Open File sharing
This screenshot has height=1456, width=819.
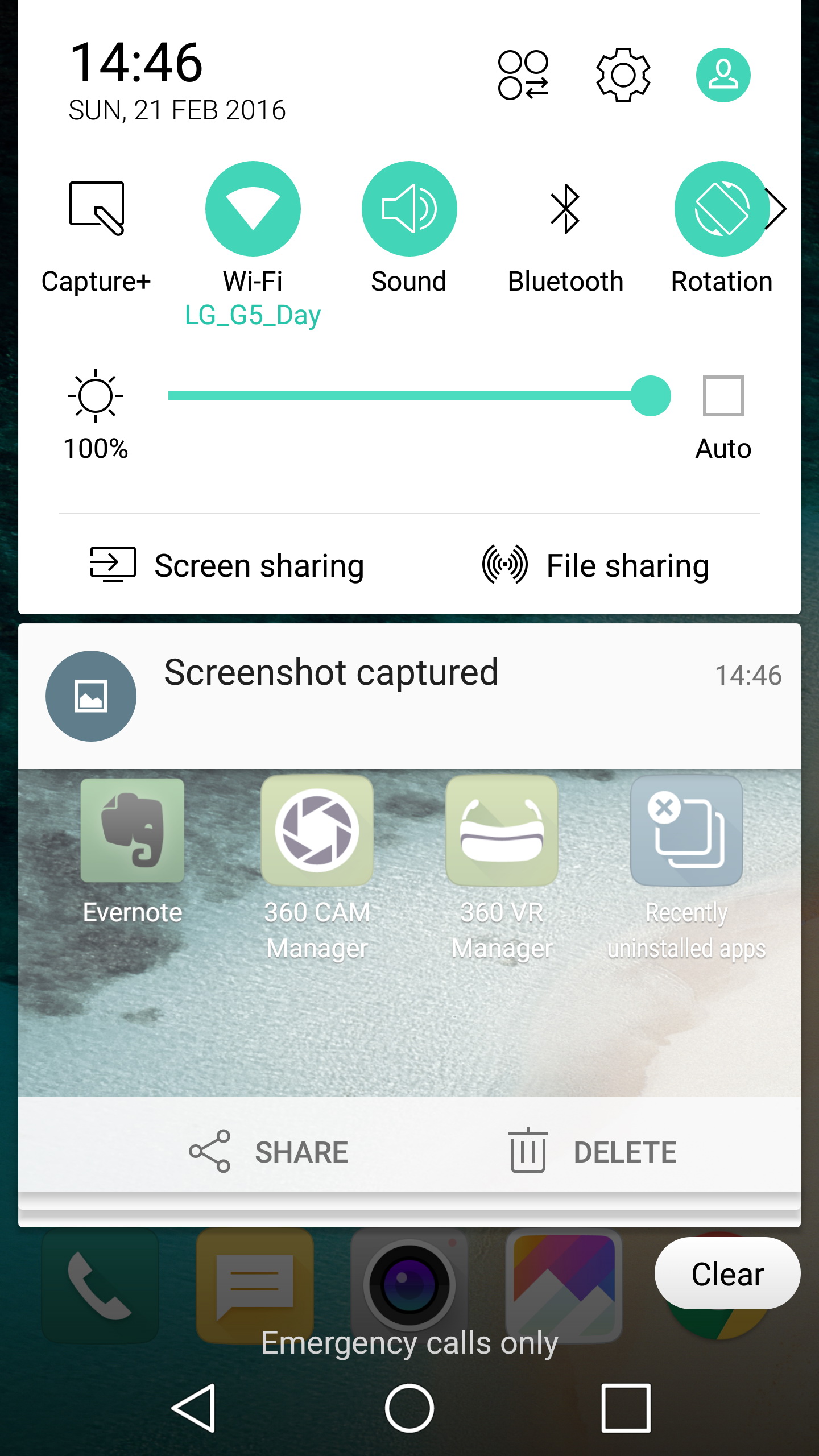point(596,565)
